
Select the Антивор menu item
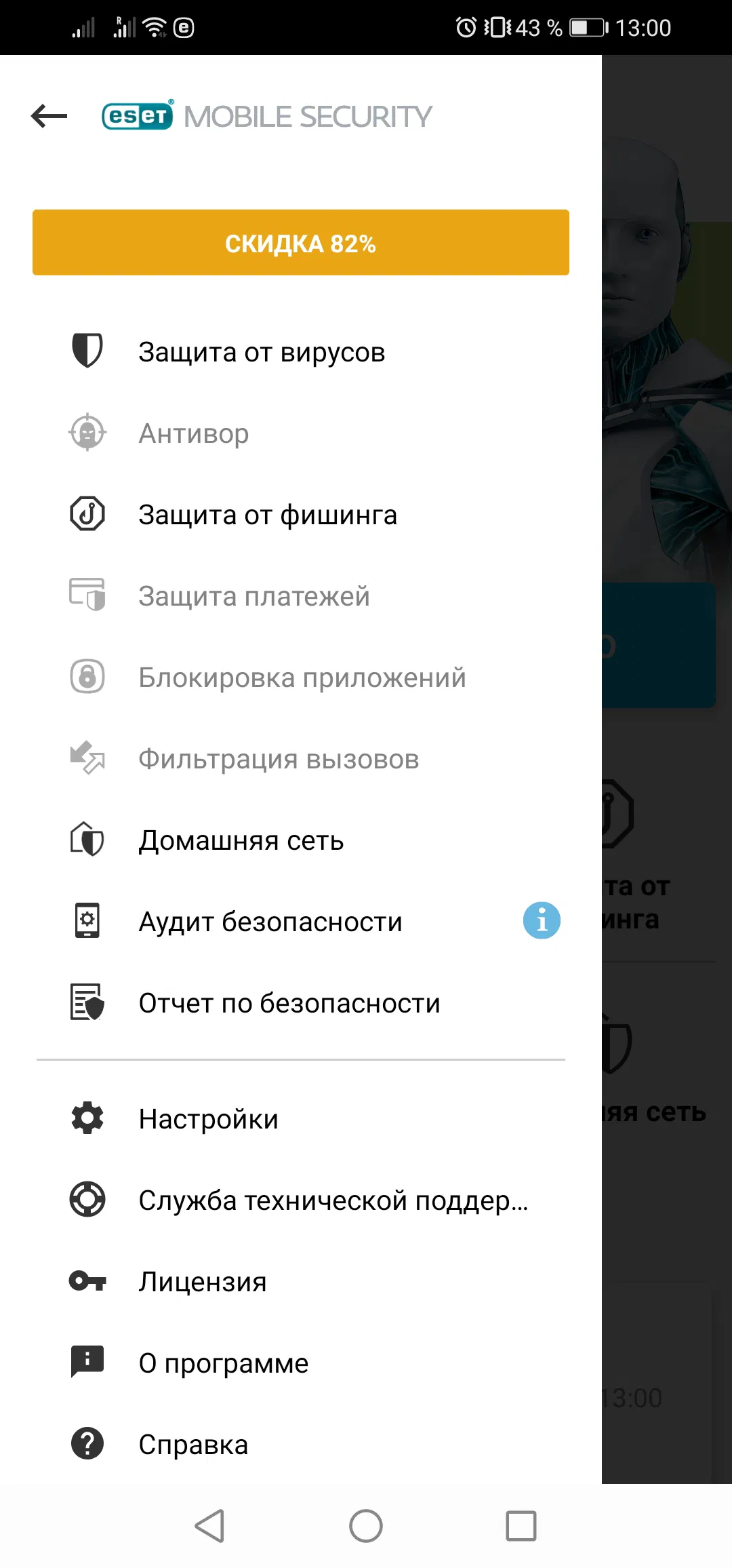pyautogui.click(x=194, y=433)
